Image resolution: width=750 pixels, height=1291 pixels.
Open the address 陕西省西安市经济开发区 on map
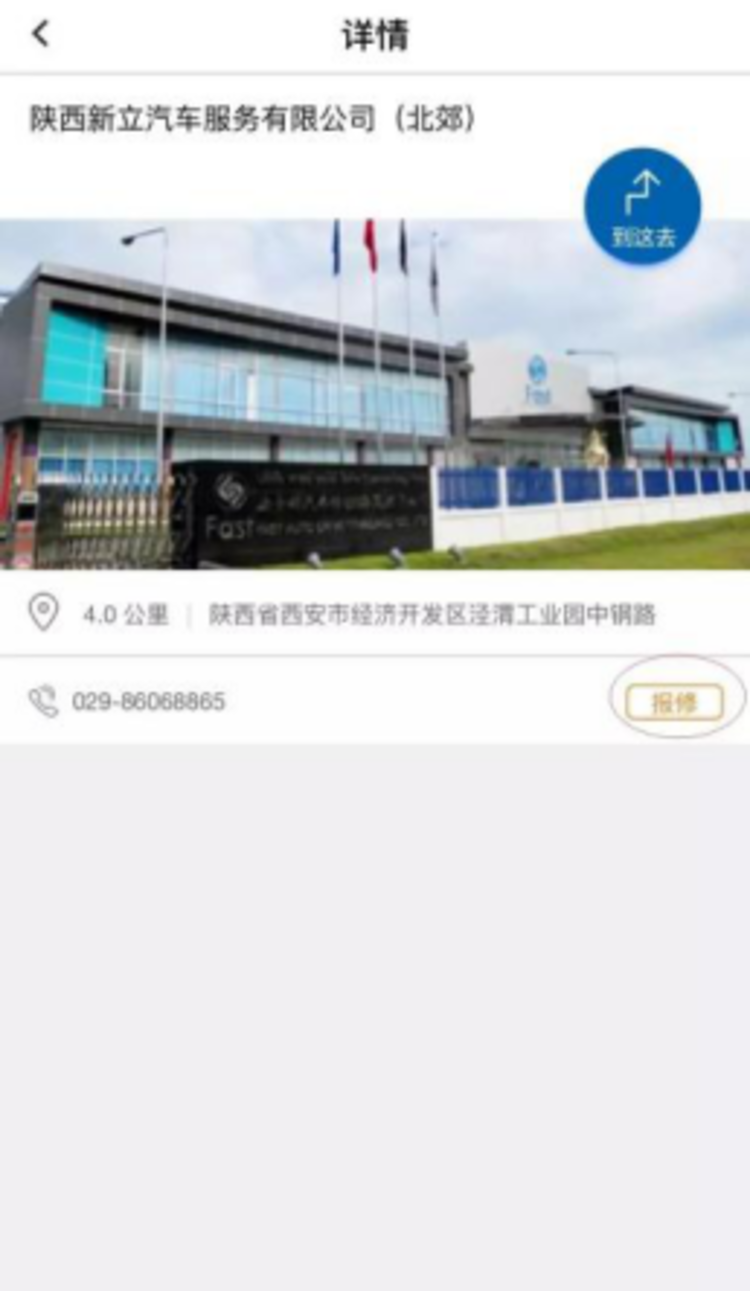(x=432, y=614)
